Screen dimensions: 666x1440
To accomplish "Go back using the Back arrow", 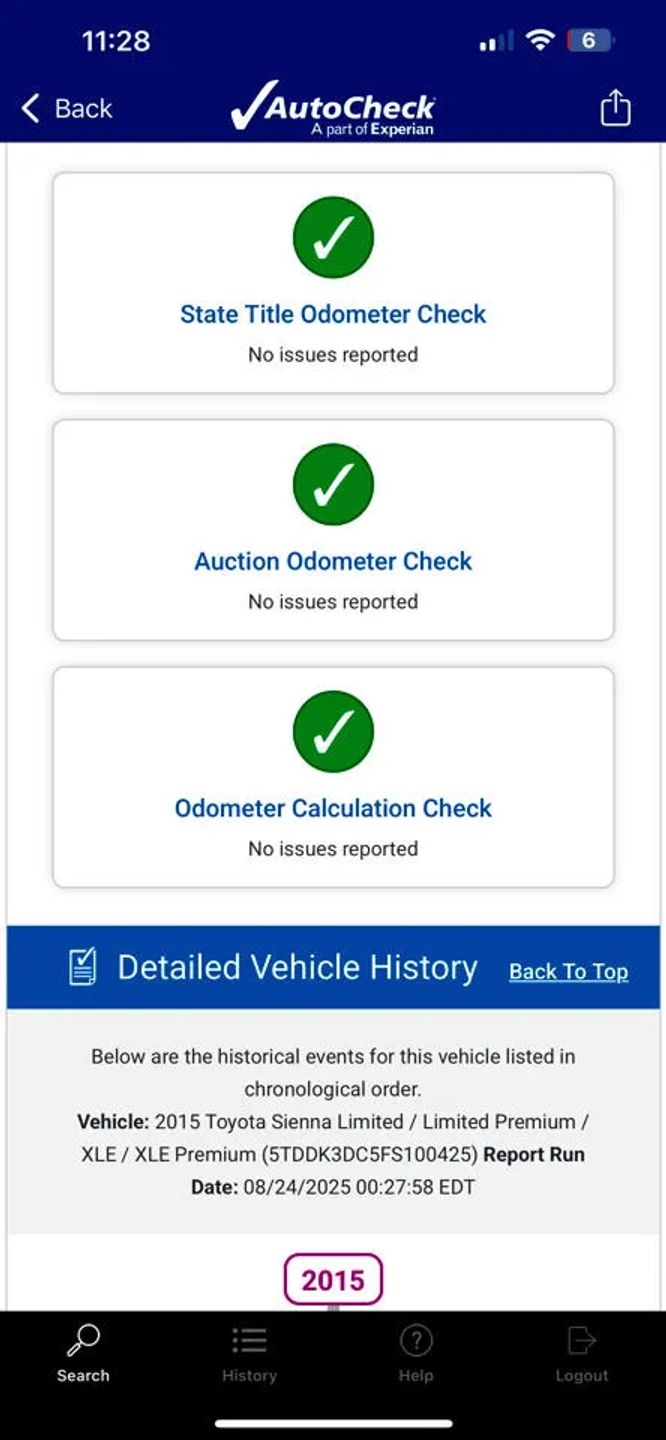I will [66, 108].
